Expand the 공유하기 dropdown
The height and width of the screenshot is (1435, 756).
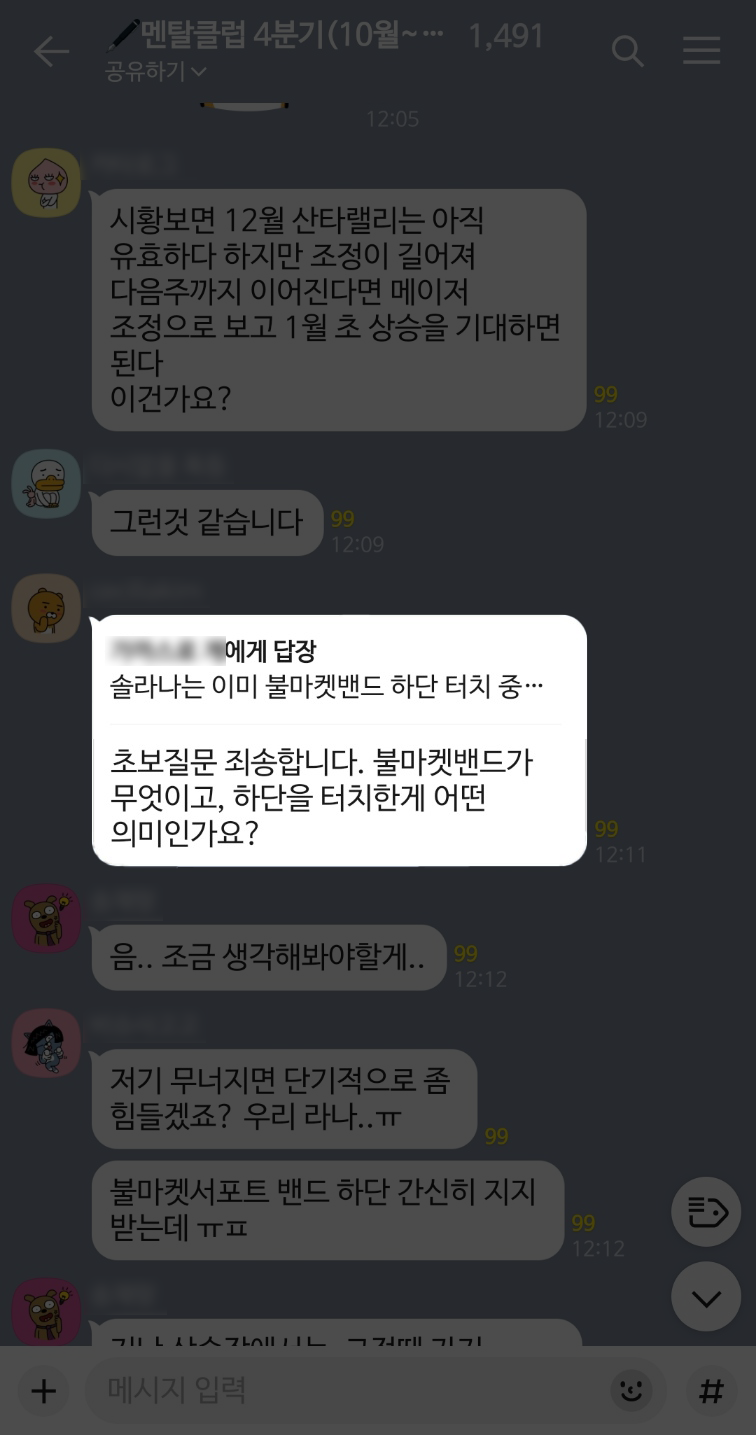click(155, 72)
